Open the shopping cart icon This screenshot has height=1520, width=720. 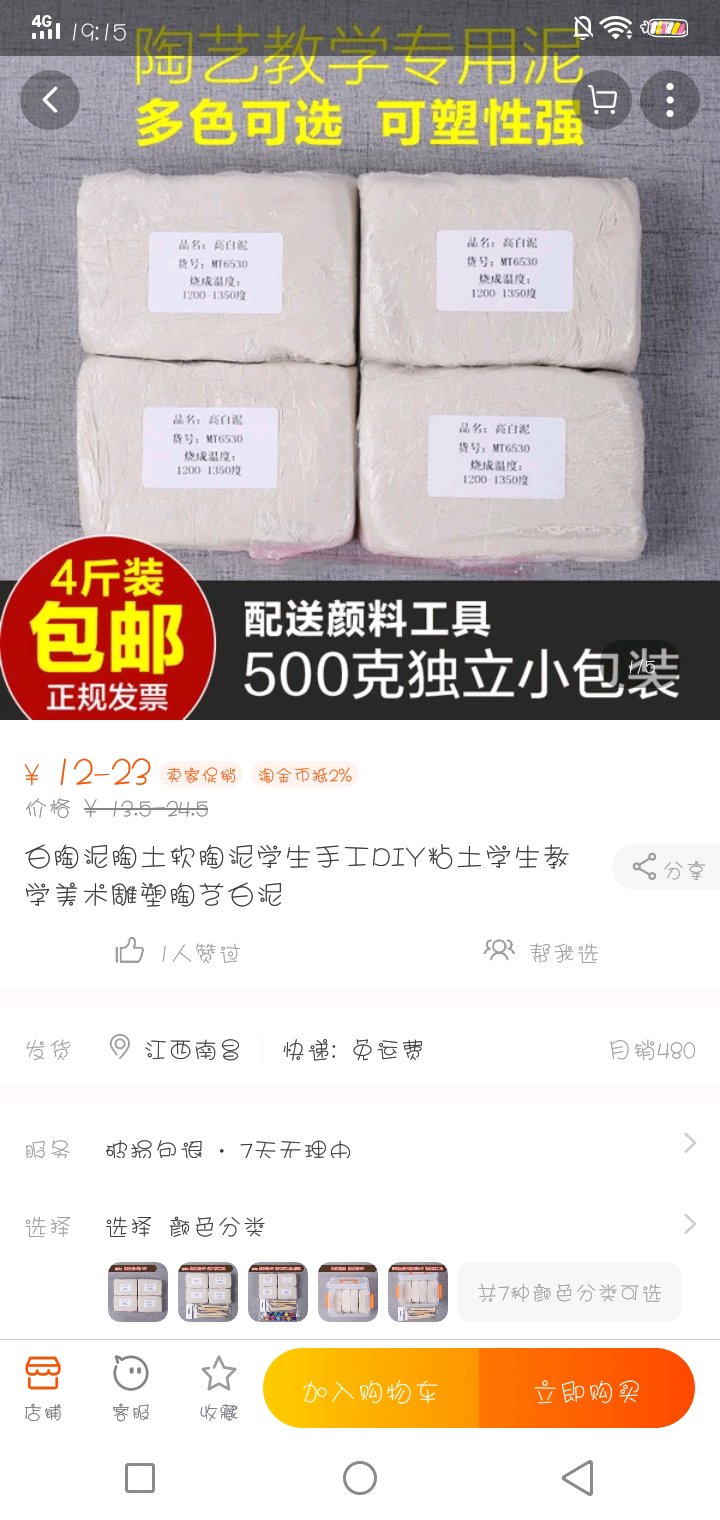602,100
